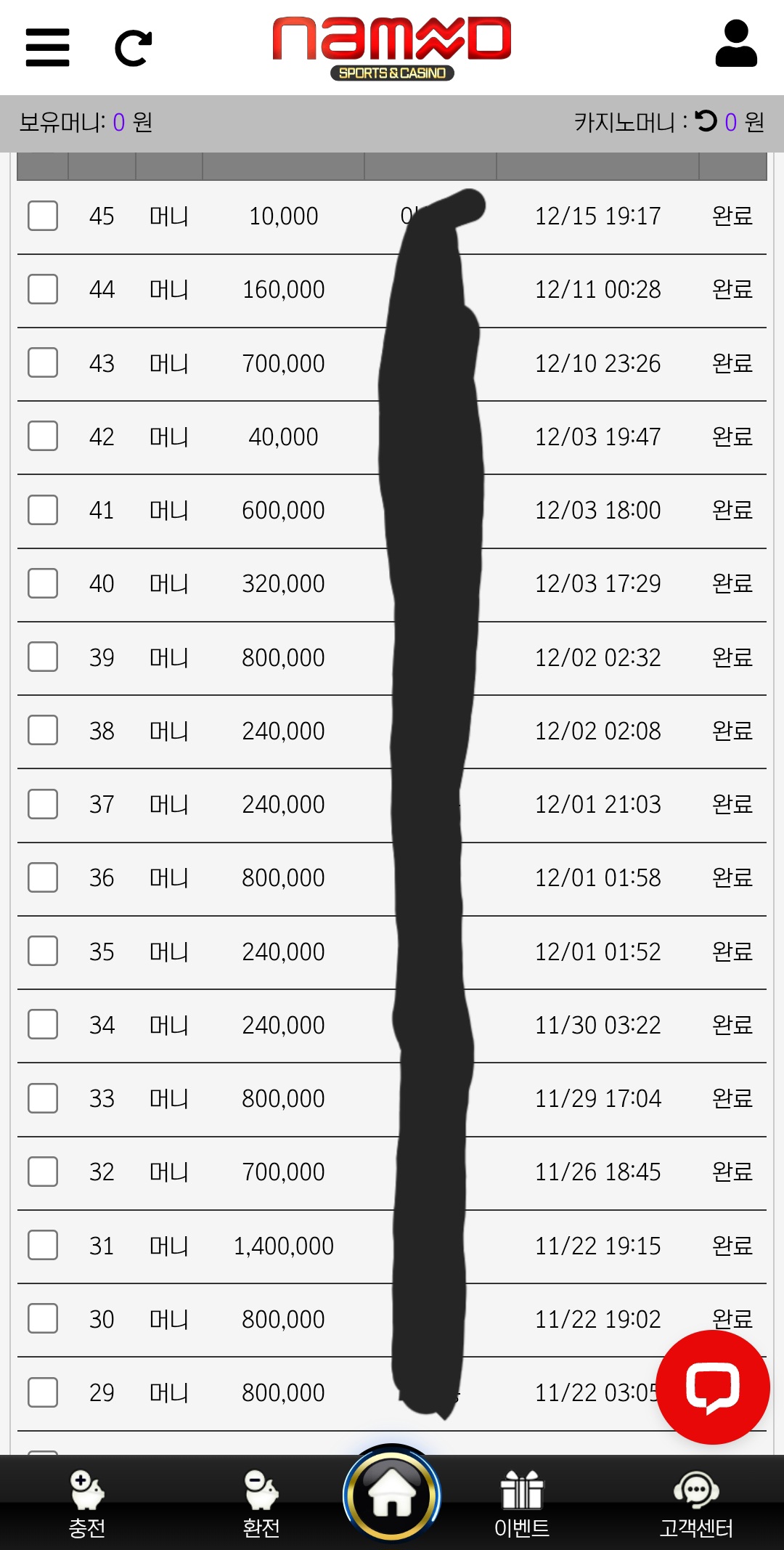Check row 36 checkbox

[x=43, y=877]
